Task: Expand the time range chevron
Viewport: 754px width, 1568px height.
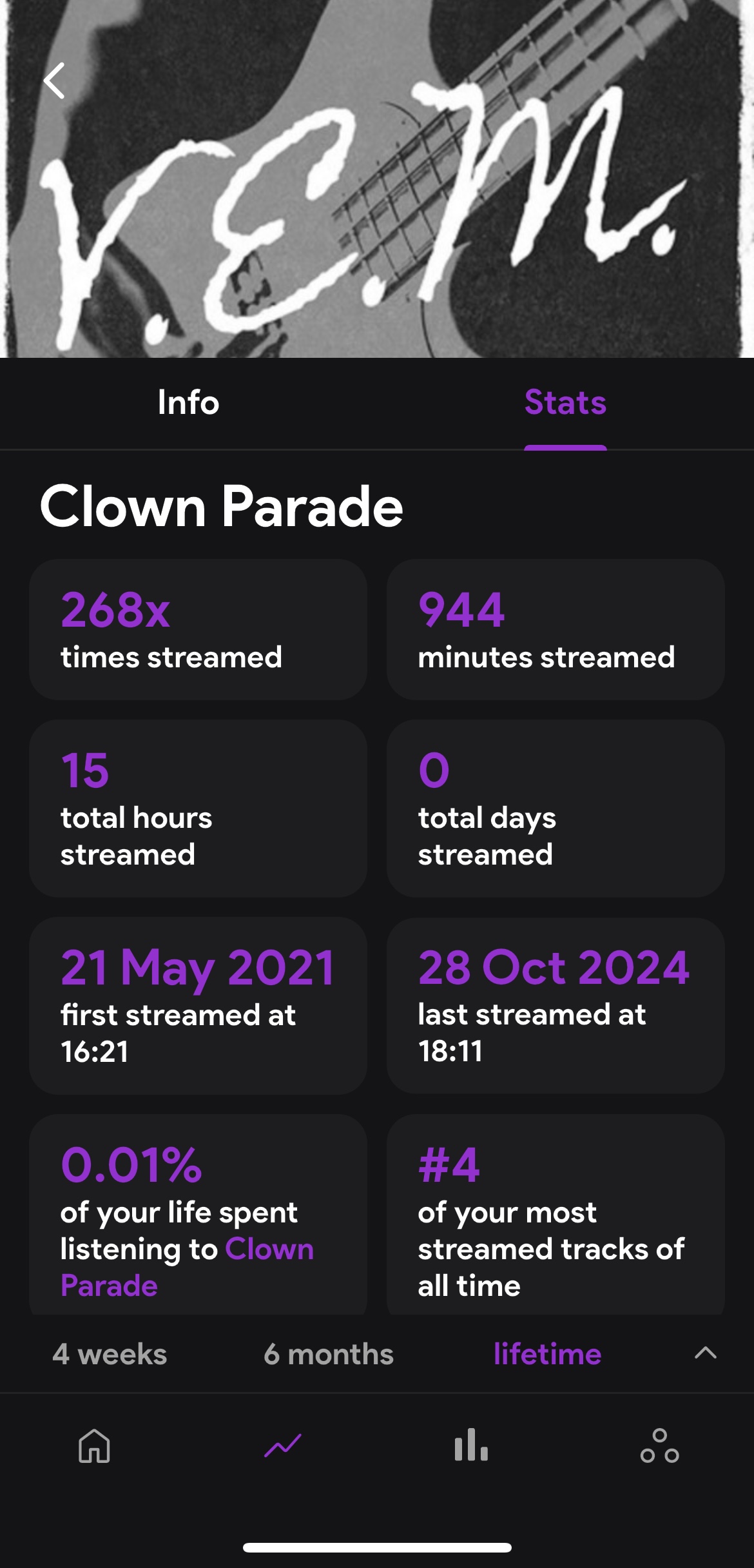Action: pyautogui.click(x=705, y=1353)
